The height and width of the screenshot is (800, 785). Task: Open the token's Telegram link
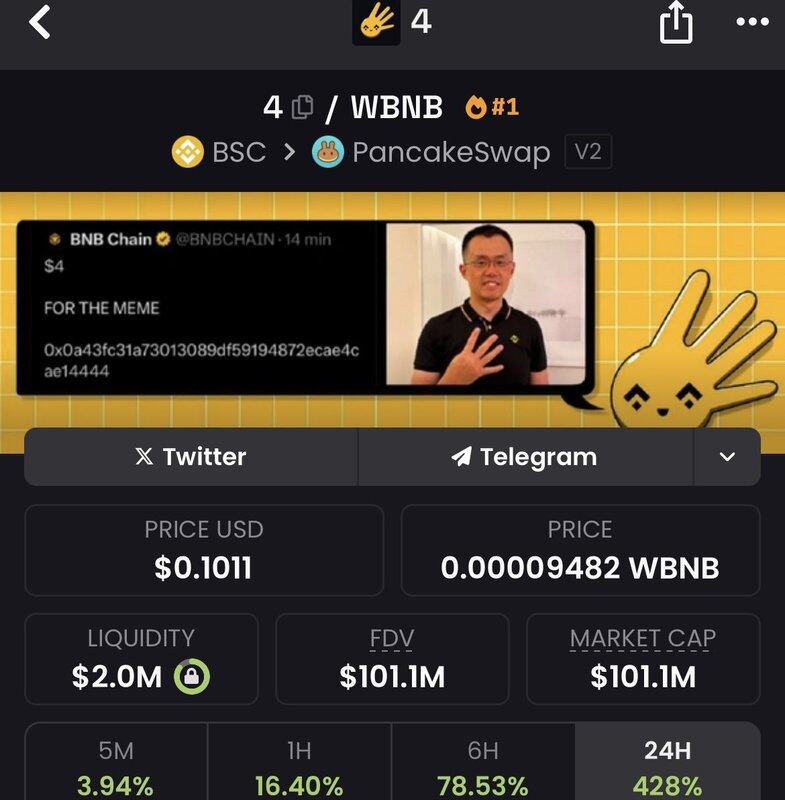coord(525,457)
